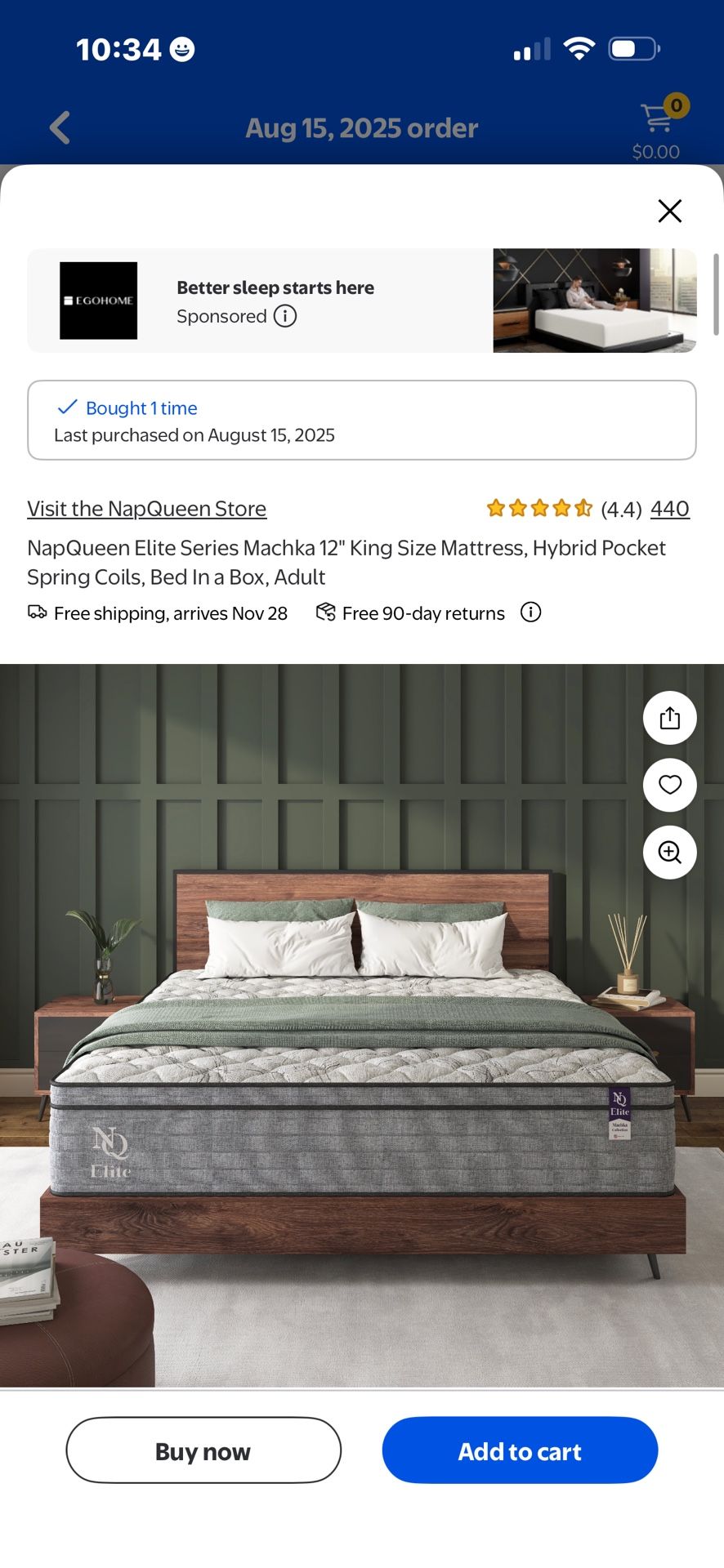Toggle the favorite heart for this mattress
The width and height of the screenshot is (724, 1568).
pyautogui.click(x=669, y=785)
